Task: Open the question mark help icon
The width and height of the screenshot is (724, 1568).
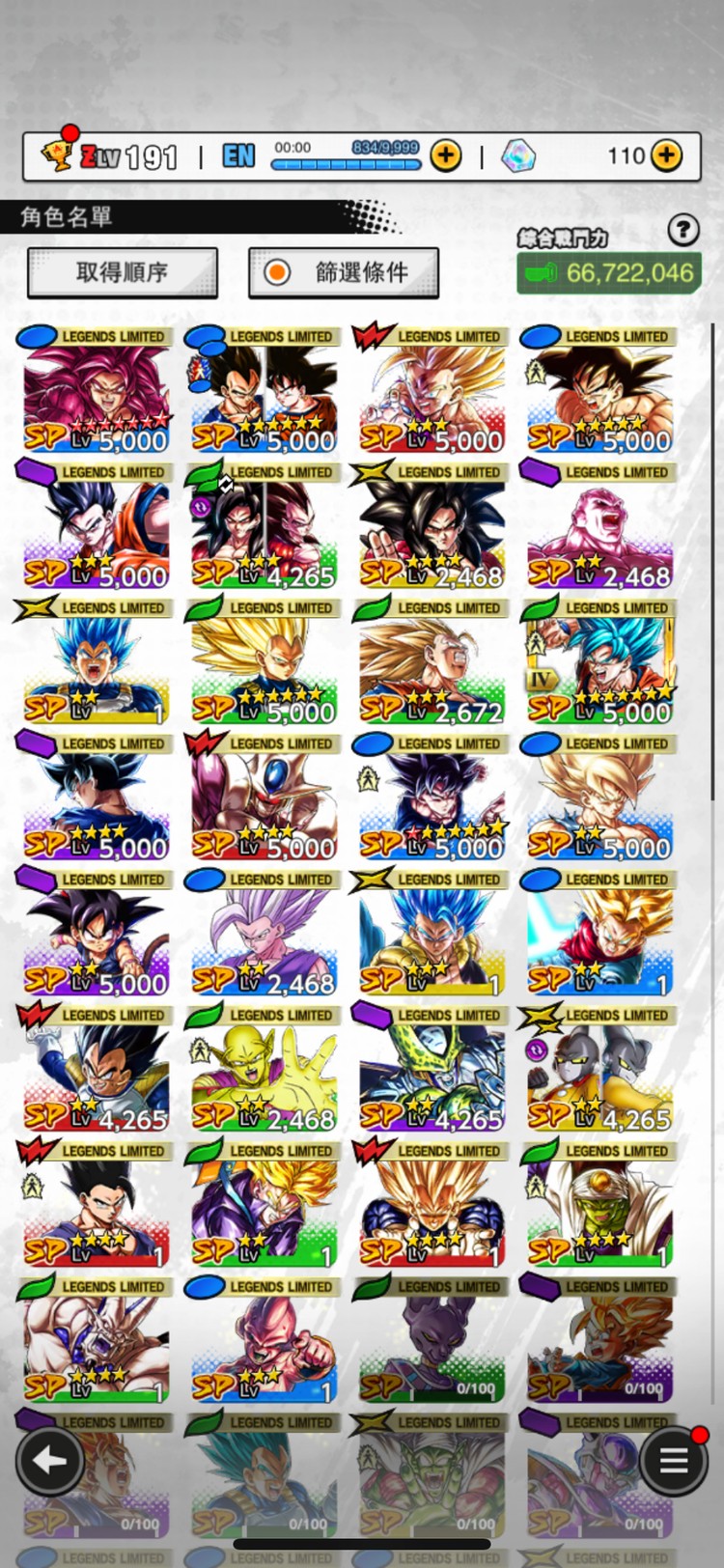Action: point(682,230)
